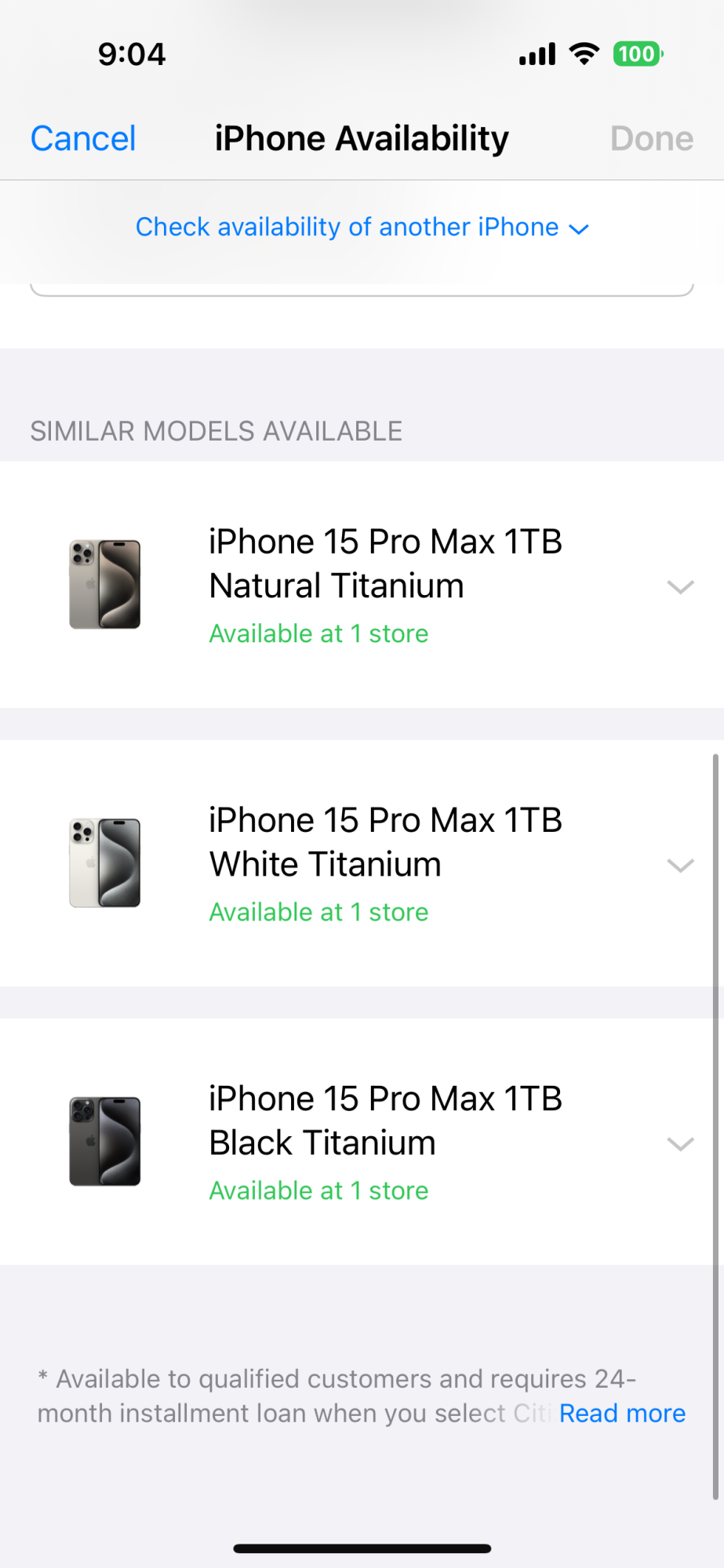724x1568 pixels.
Task: Expand the Natural Titanium 1TB model row
Action: (x=679, y=587)
